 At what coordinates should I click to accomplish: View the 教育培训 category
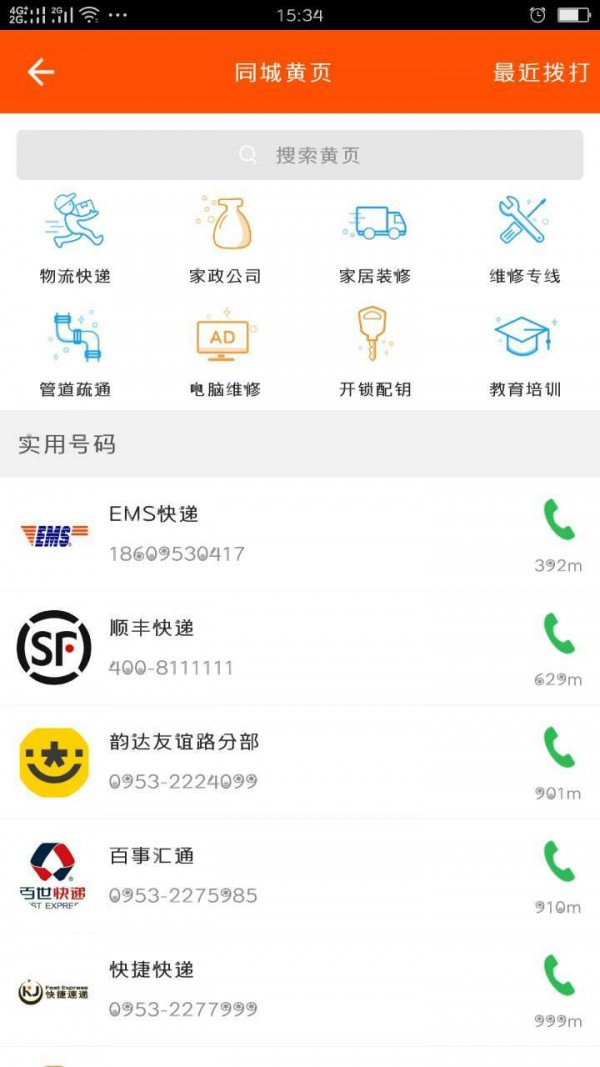(524, 353)
